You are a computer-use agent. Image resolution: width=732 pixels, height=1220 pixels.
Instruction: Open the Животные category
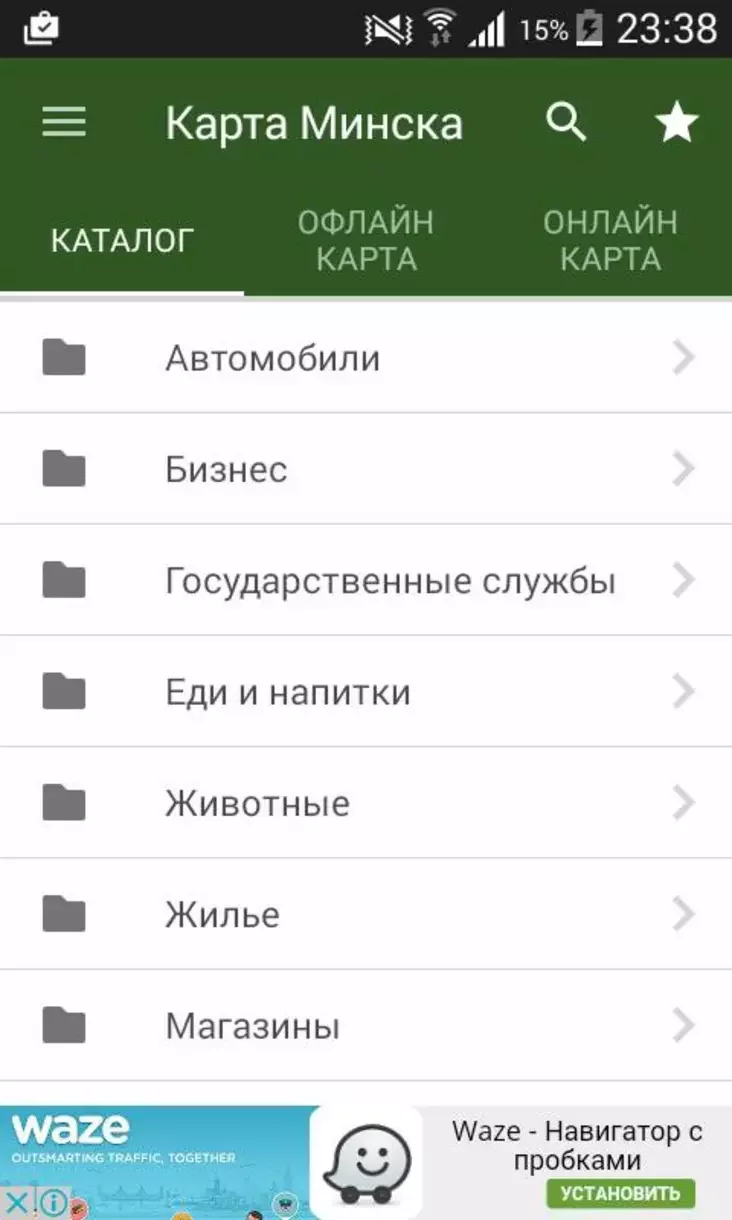click(x=366, y=802)
